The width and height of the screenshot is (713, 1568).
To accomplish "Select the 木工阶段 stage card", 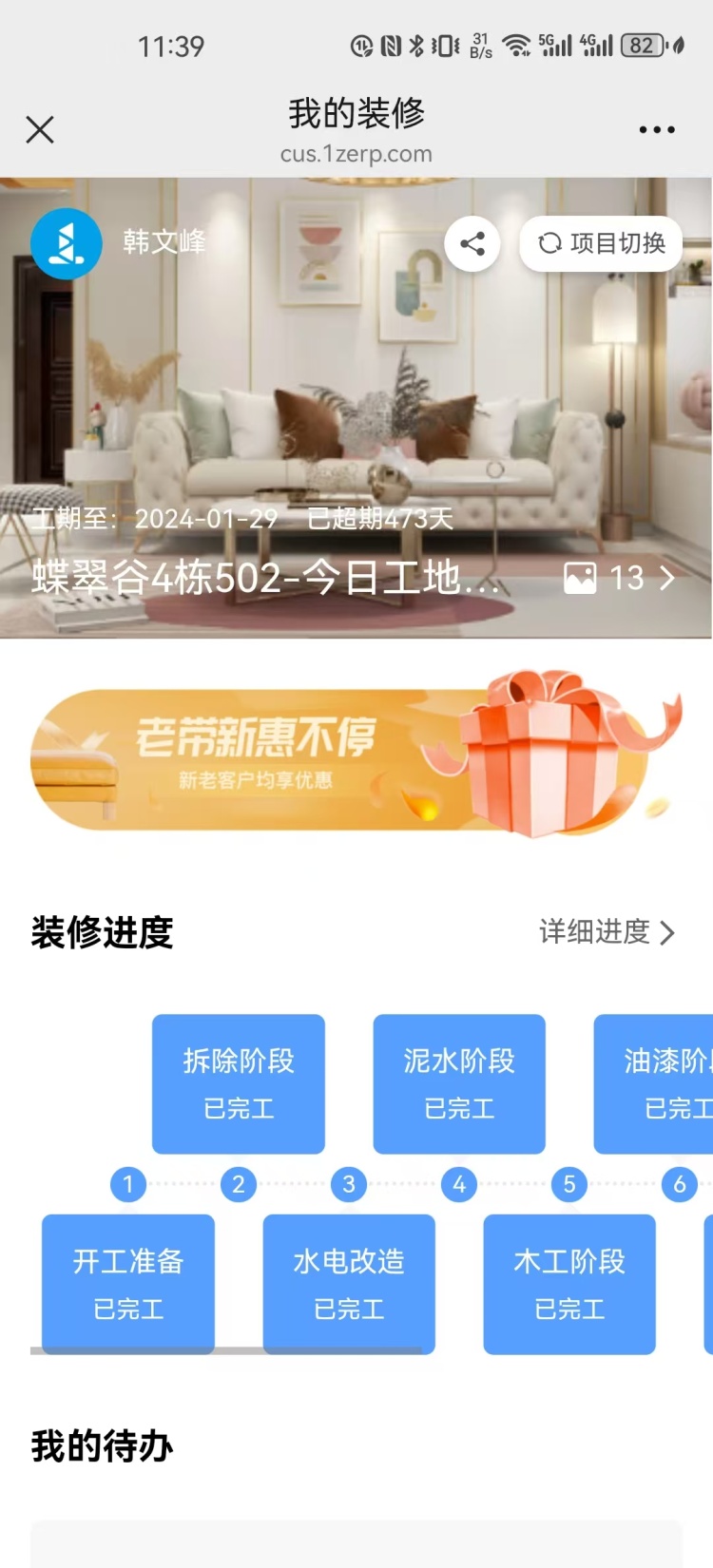I will pos(569,1283).
